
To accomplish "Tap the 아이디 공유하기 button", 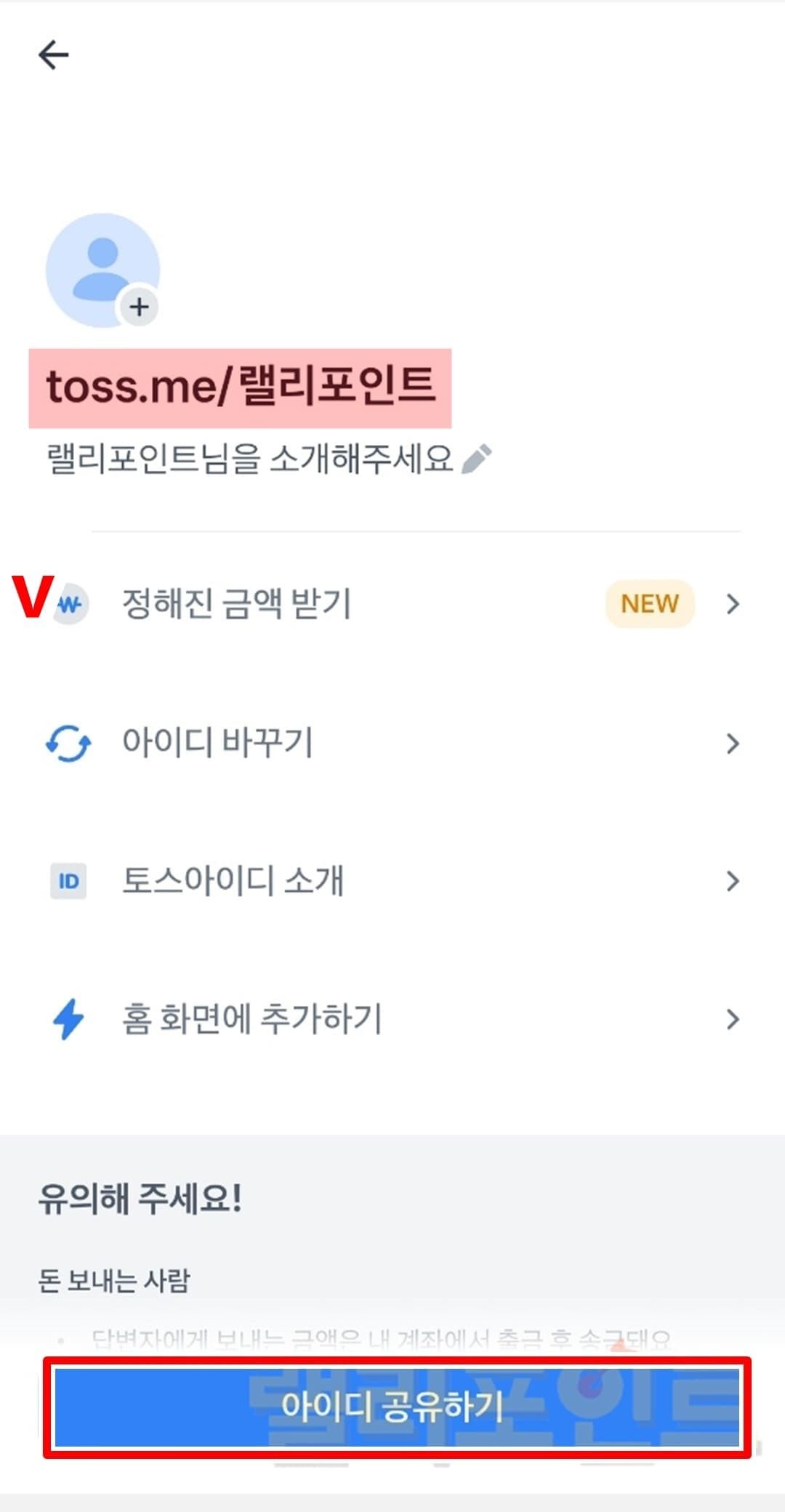I will [397, 1407].
